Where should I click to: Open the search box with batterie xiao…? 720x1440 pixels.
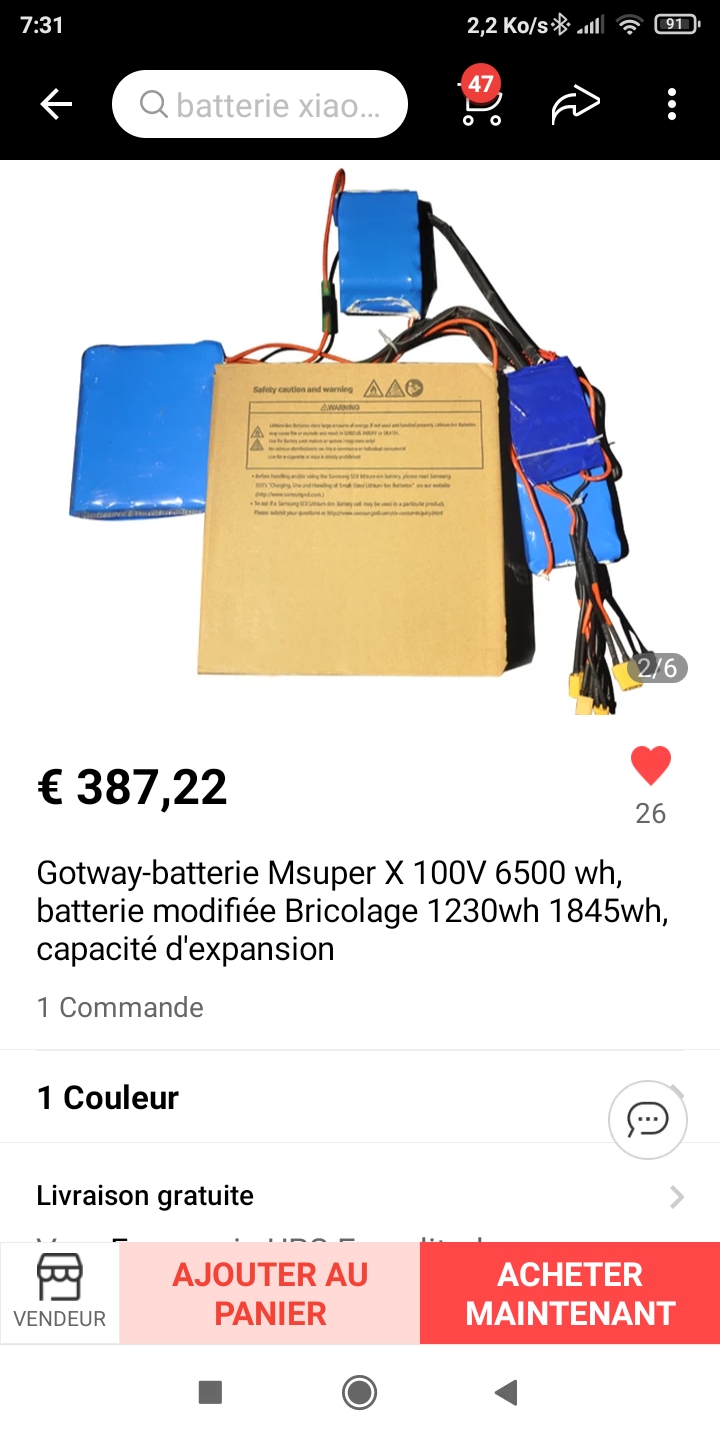260,104
